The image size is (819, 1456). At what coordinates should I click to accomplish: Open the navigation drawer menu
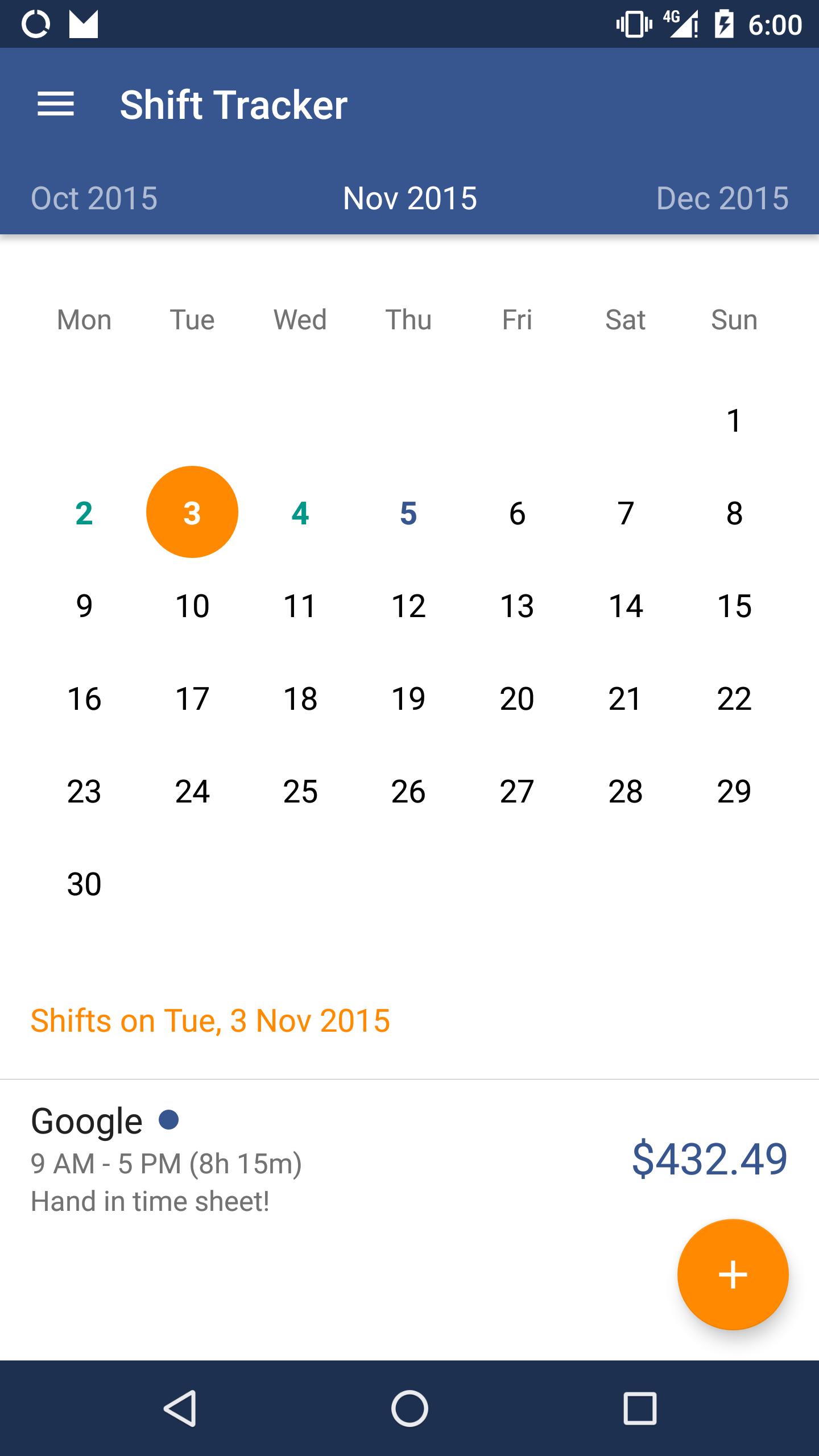(x=56, y=105)
